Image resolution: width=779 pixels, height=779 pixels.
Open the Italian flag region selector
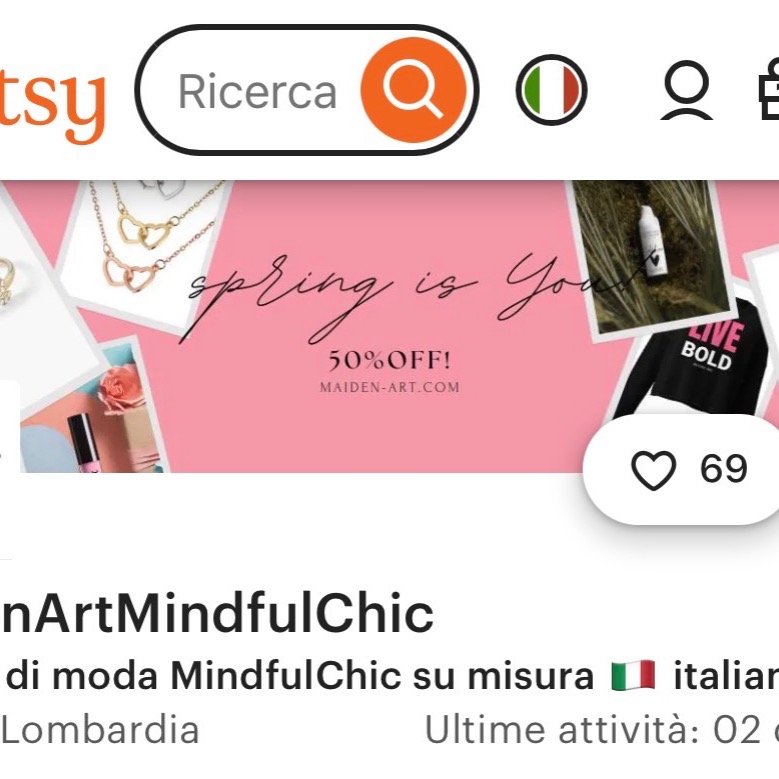tap(551, 91)
